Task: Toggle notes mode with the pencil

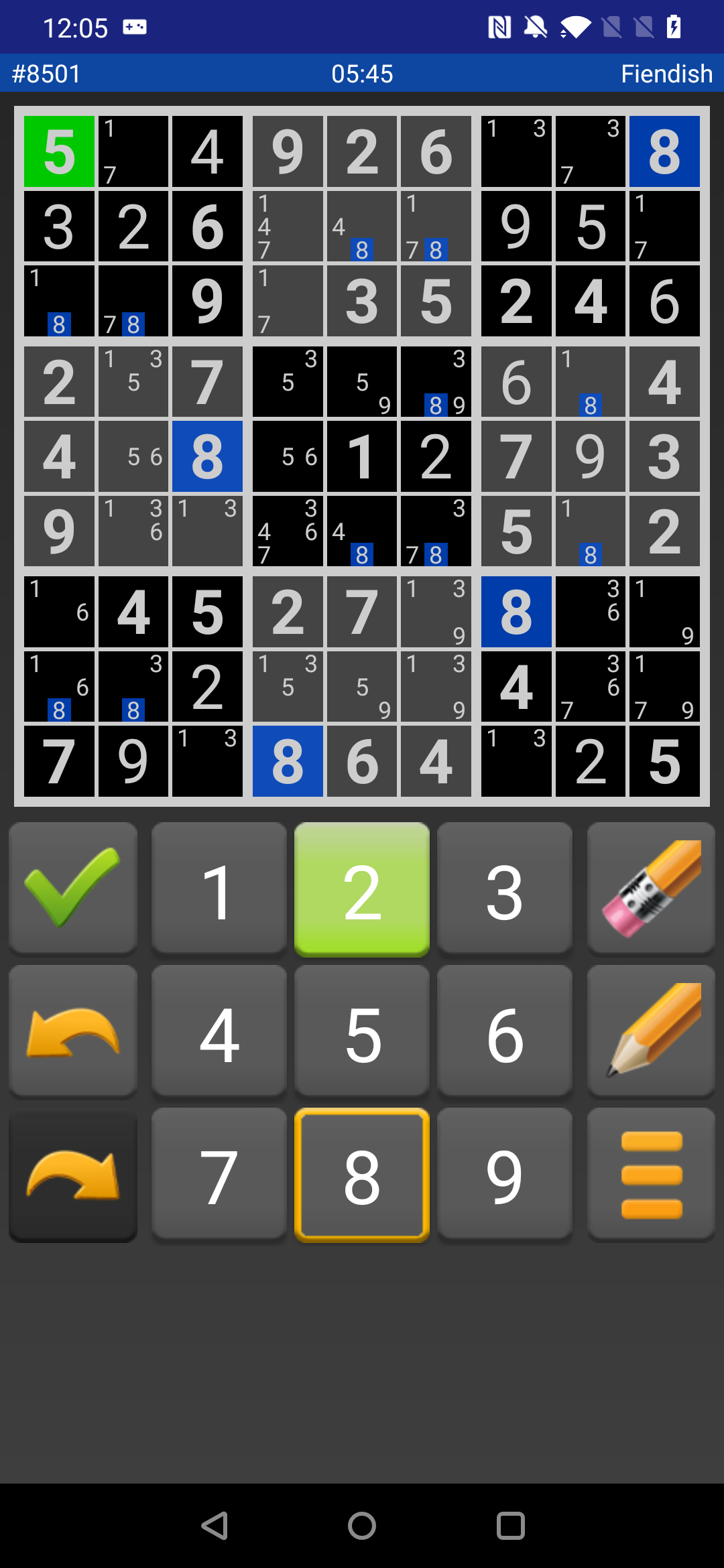Action: click(650, 1031)
